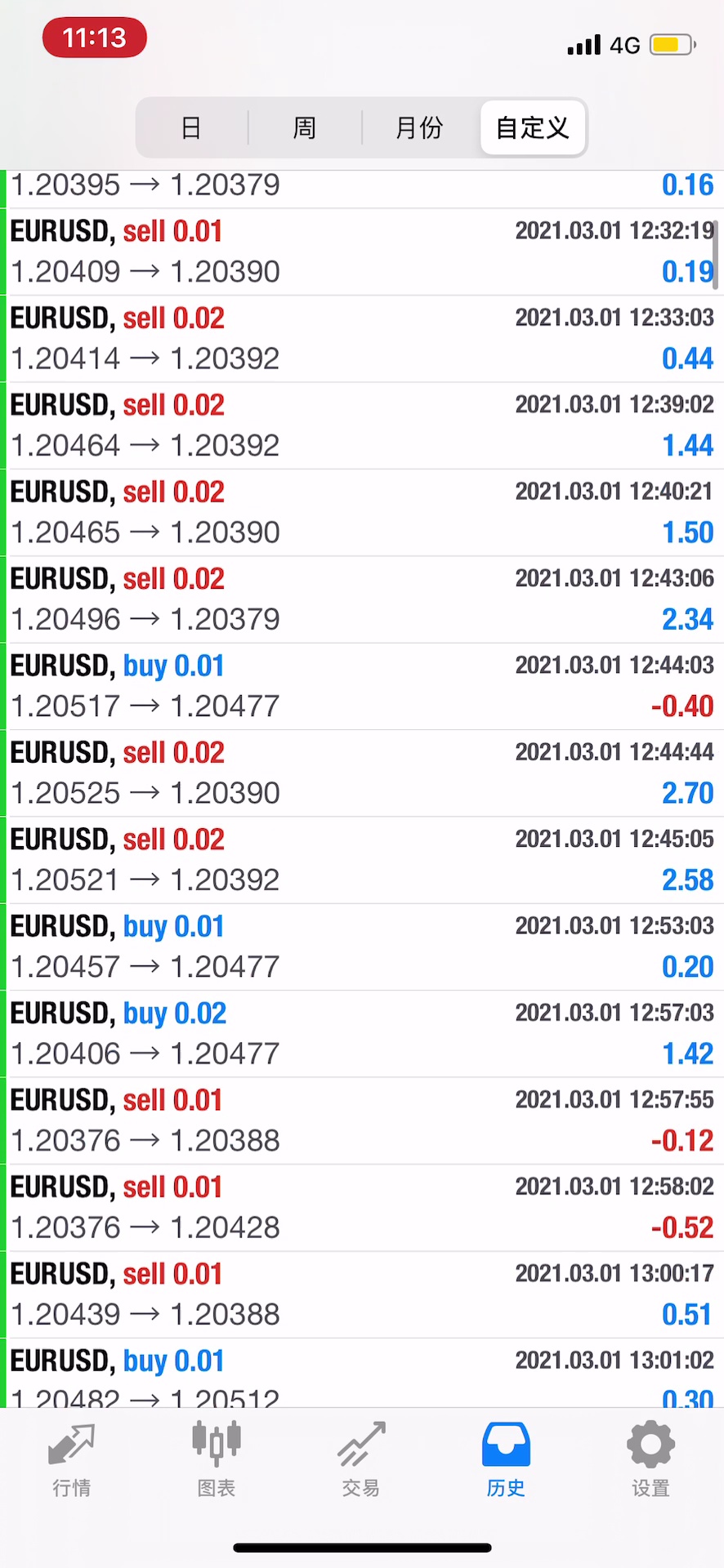Open the EURUSD trade with loss -0.52
The width and height of the screenshot is (724, 1568).
[362, 1208]
